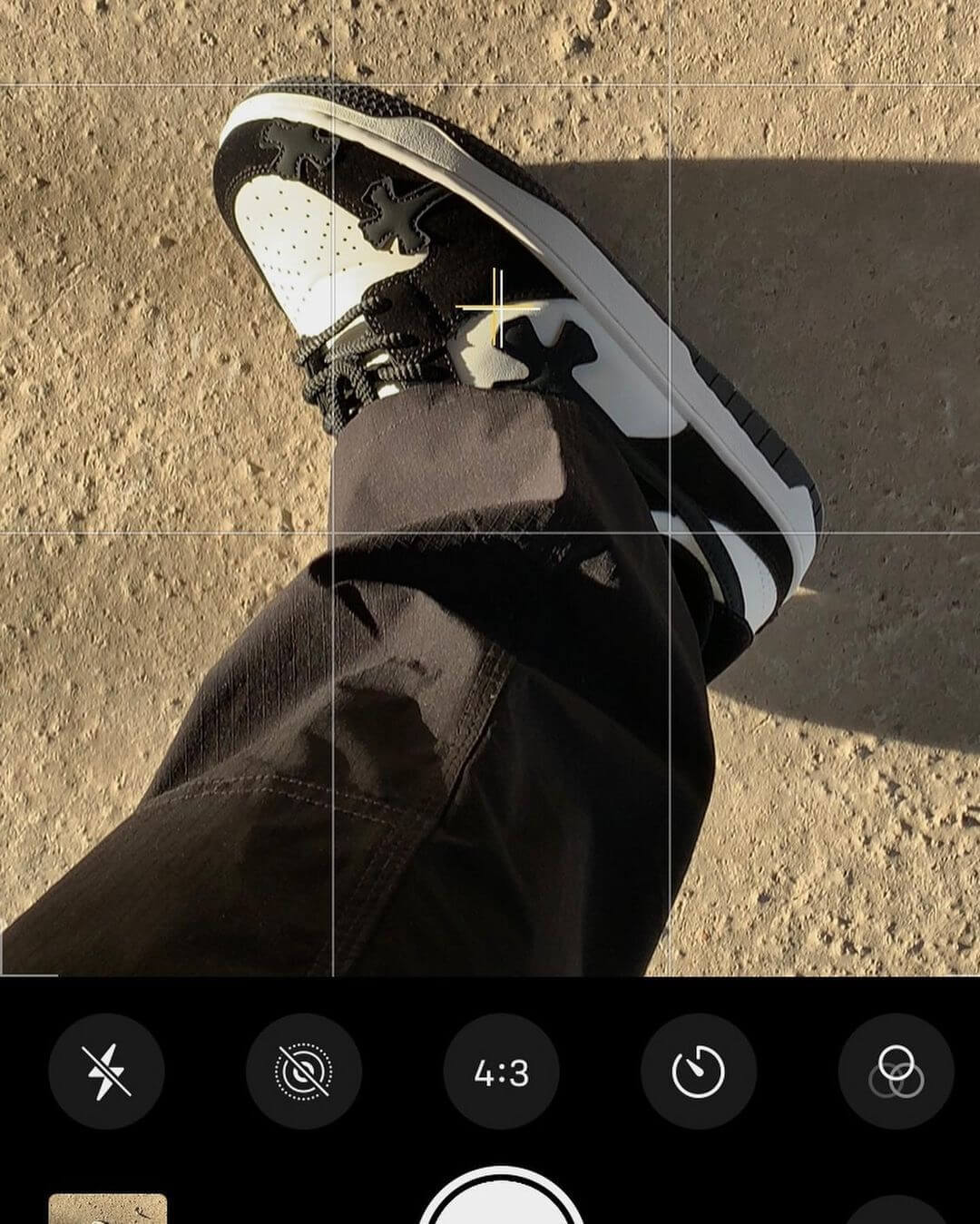This screenshot has height=1224, width=980.
Task: Open the photo filters
Action: pos(896,1072)
